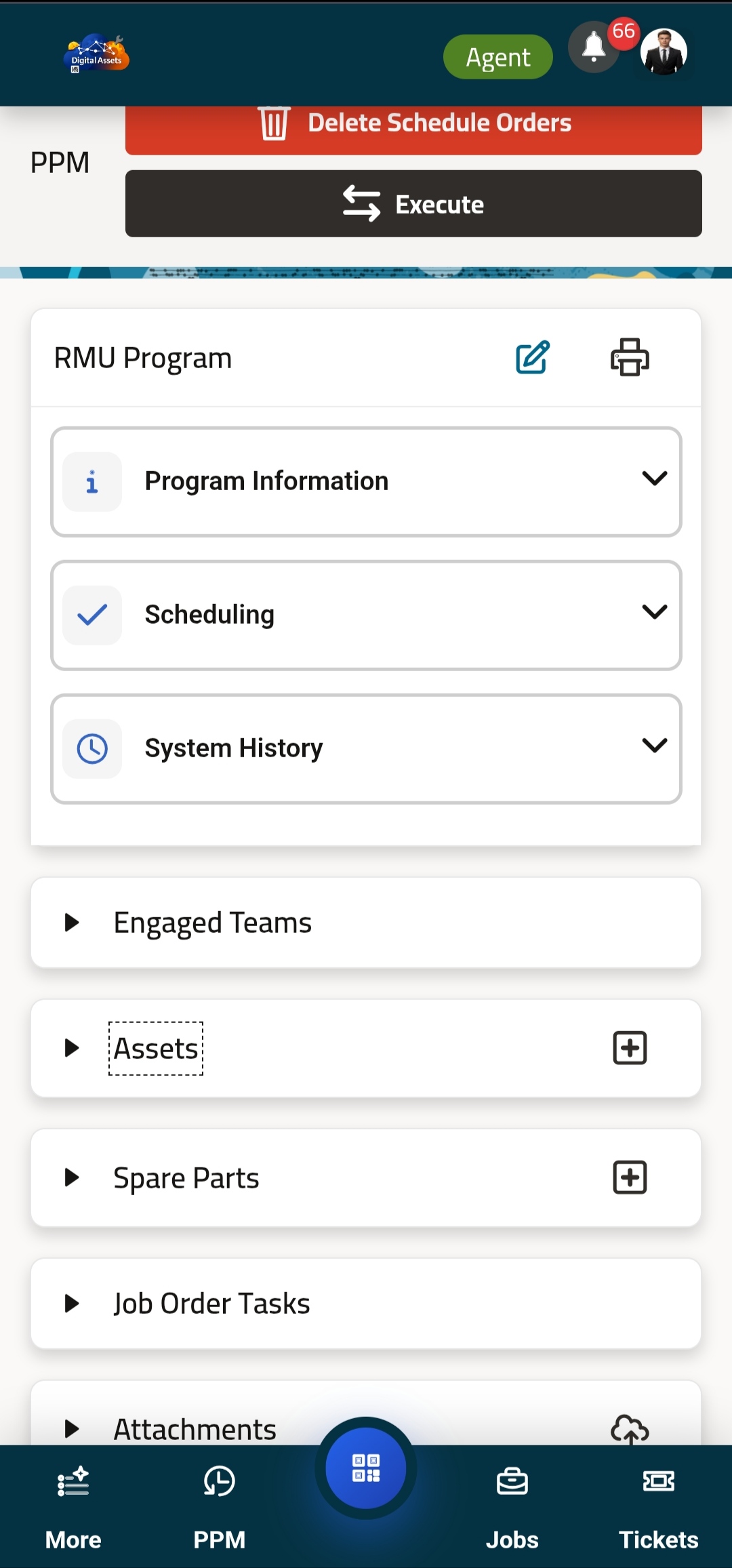Click the info icon beside Program Information
Image resolution: width=732 pixels, height=1568 pixels.
tap(91, 481)
